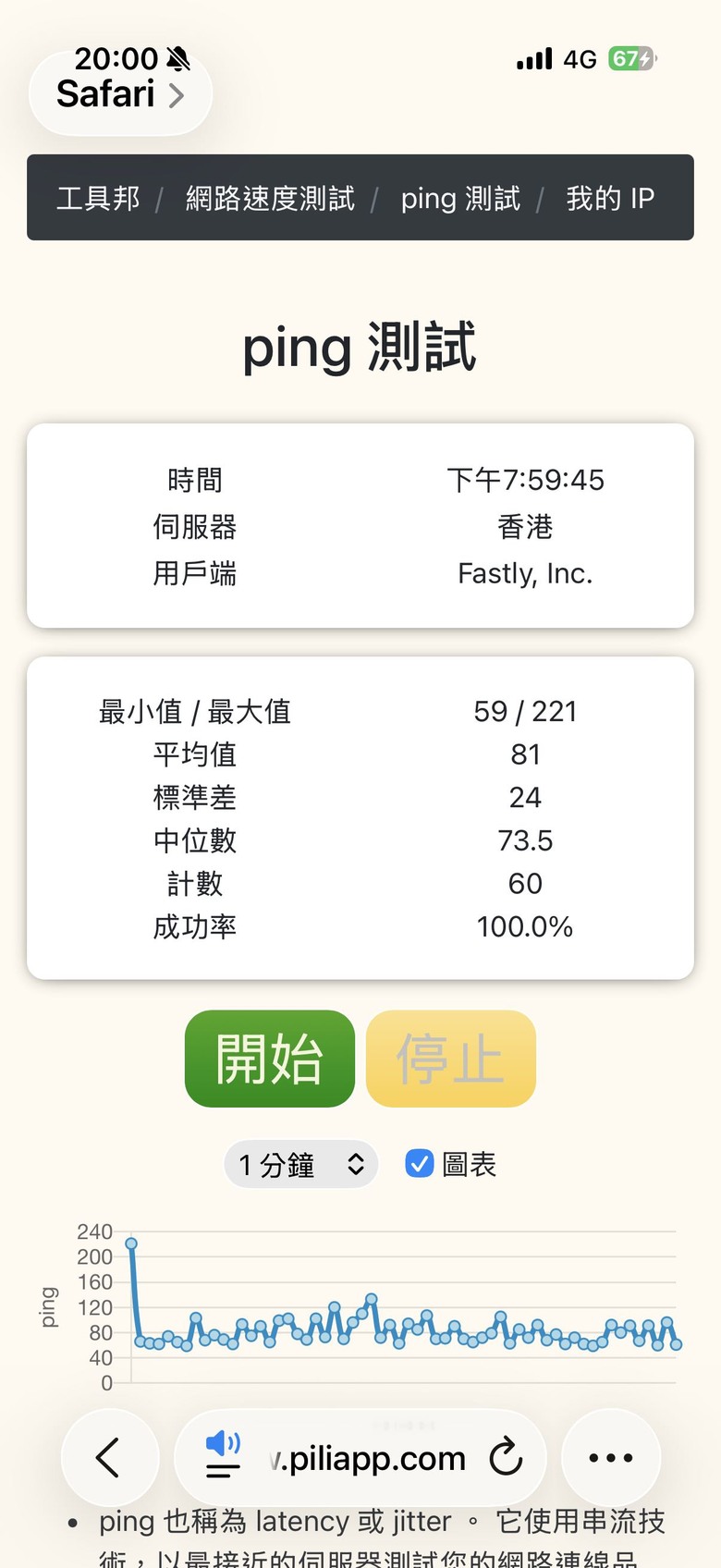Go to 網路速度測試 page
Image resolution: width=721 pixels, height=1568 pixels.
[270, 198]
